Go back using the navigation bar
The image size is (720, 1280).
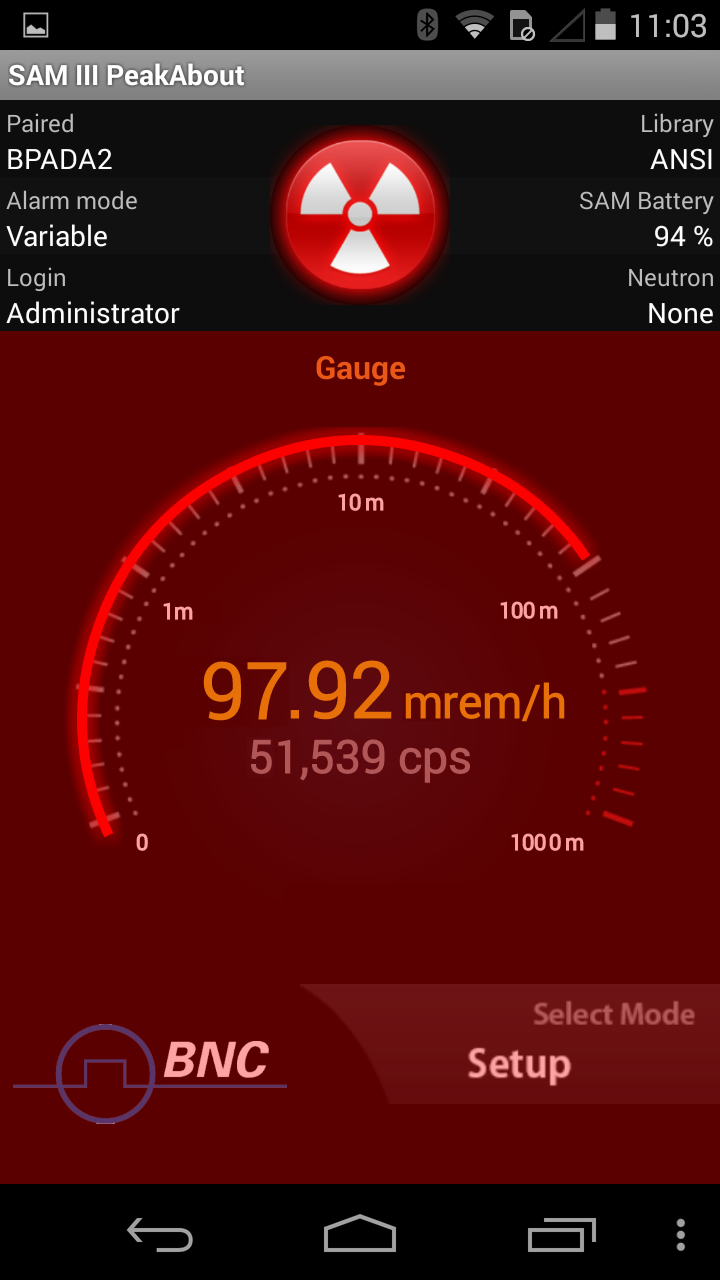(160, 1235)
